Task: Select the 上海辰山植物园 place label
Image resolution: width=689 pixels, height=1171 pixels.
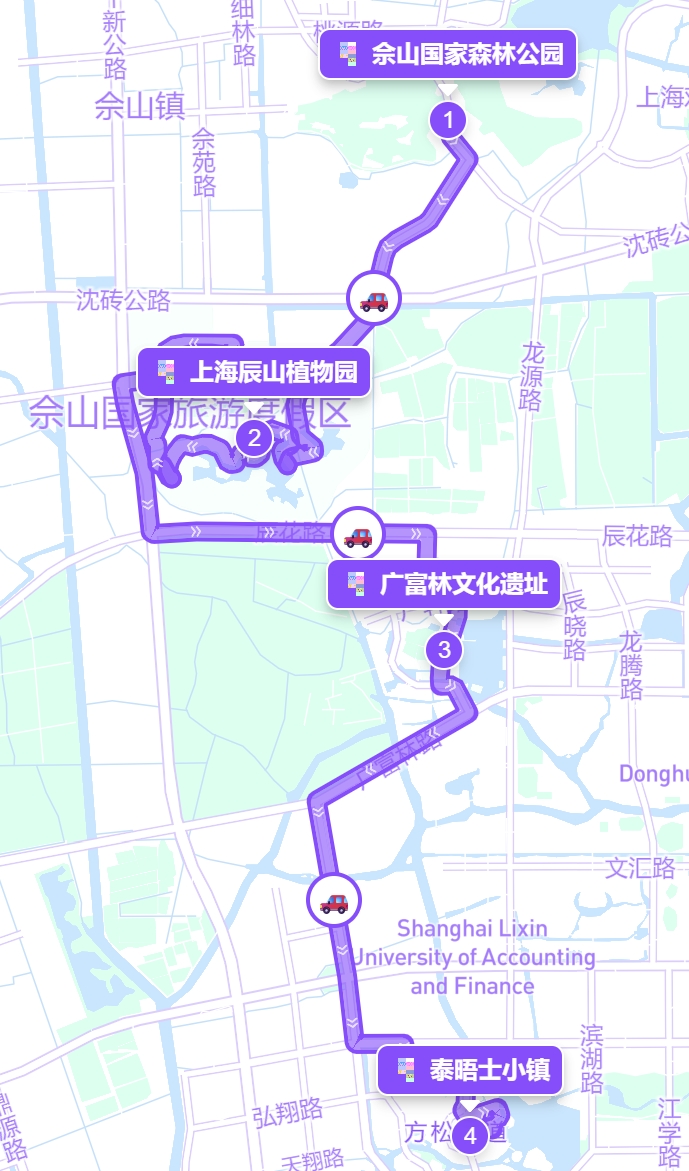Action: 255,374
